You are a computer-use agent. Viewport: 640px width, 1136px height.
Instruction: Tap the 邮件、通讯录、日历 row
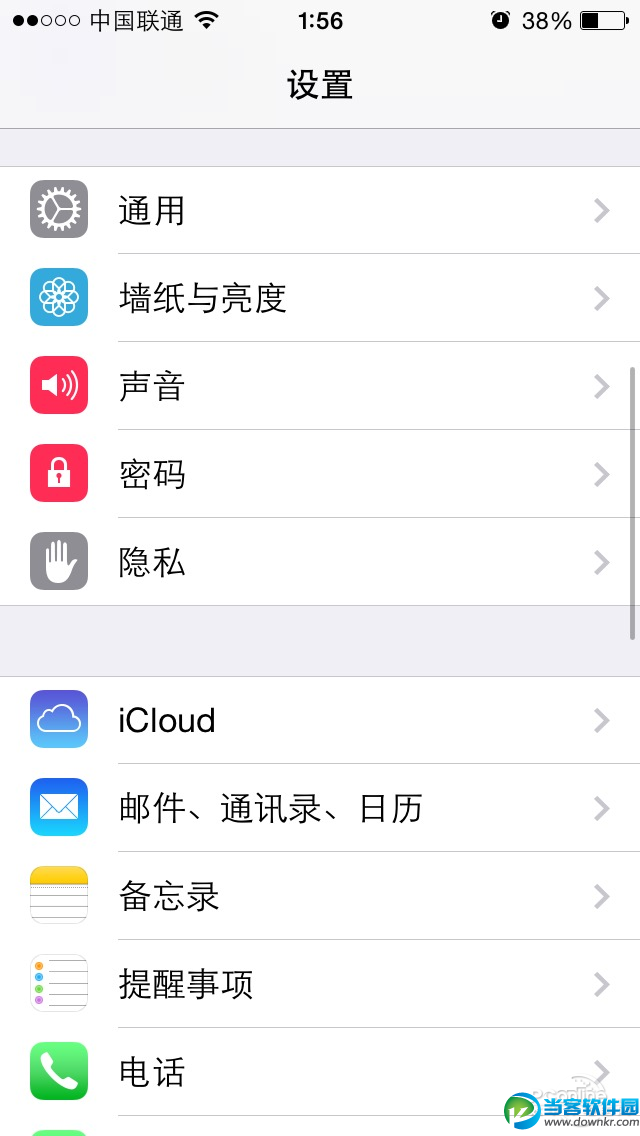(x=320, y=808)
